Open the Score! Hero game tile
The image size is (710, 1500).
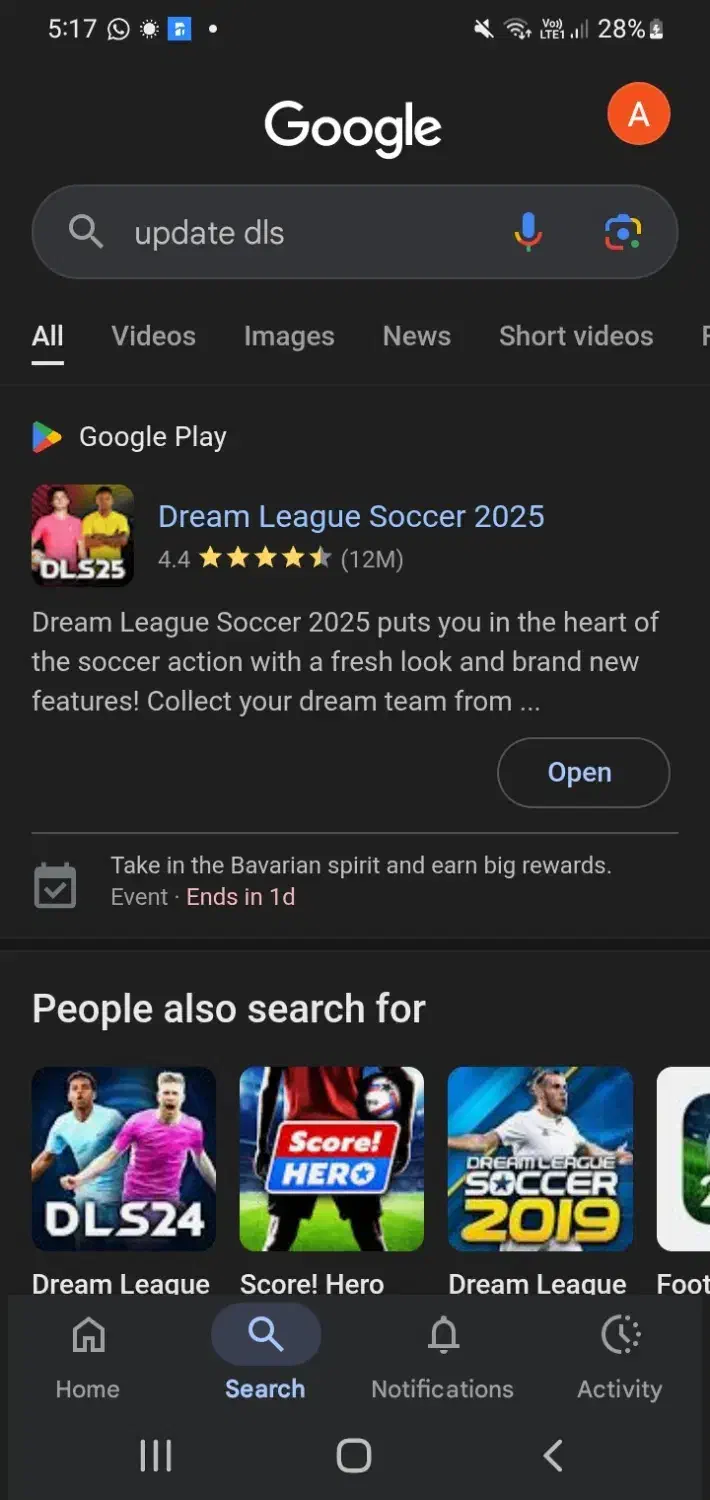[x=332, y=1158]
